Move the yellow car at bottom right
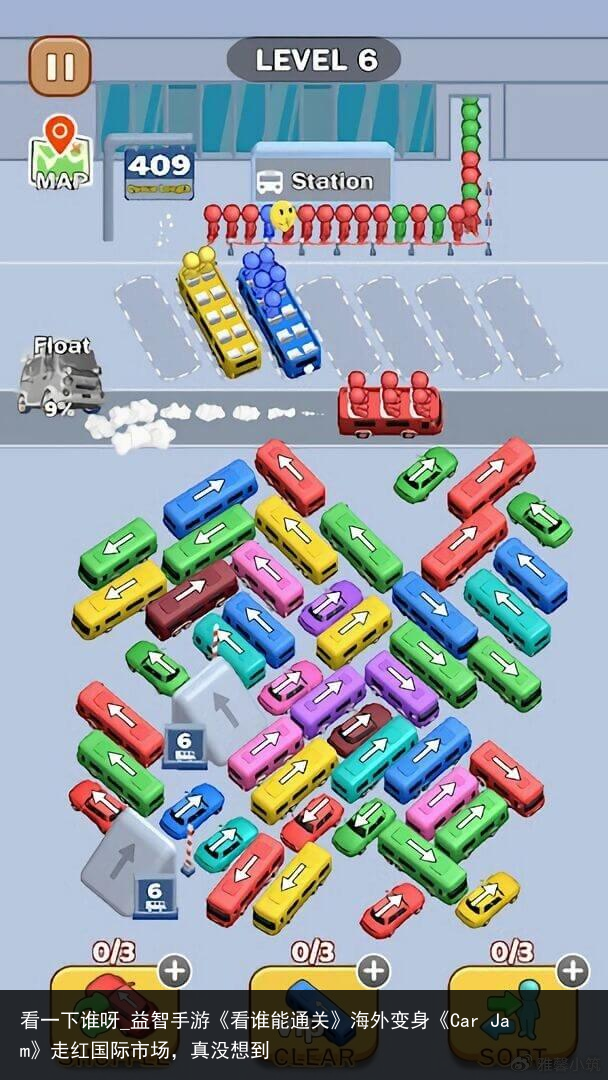Screen dimensions: 608x1080 (x=488, y=898)
